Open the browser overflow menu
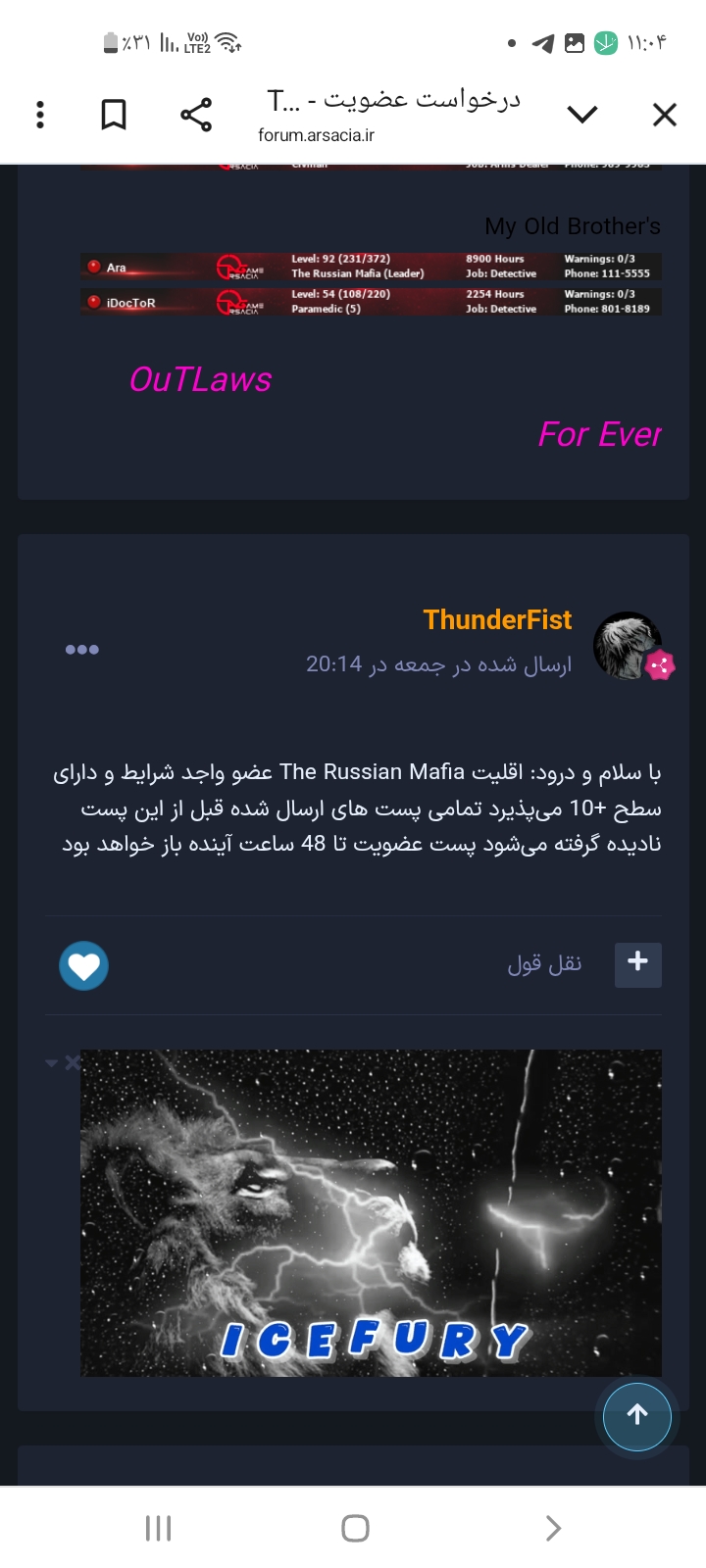 [x=40, y=115]
